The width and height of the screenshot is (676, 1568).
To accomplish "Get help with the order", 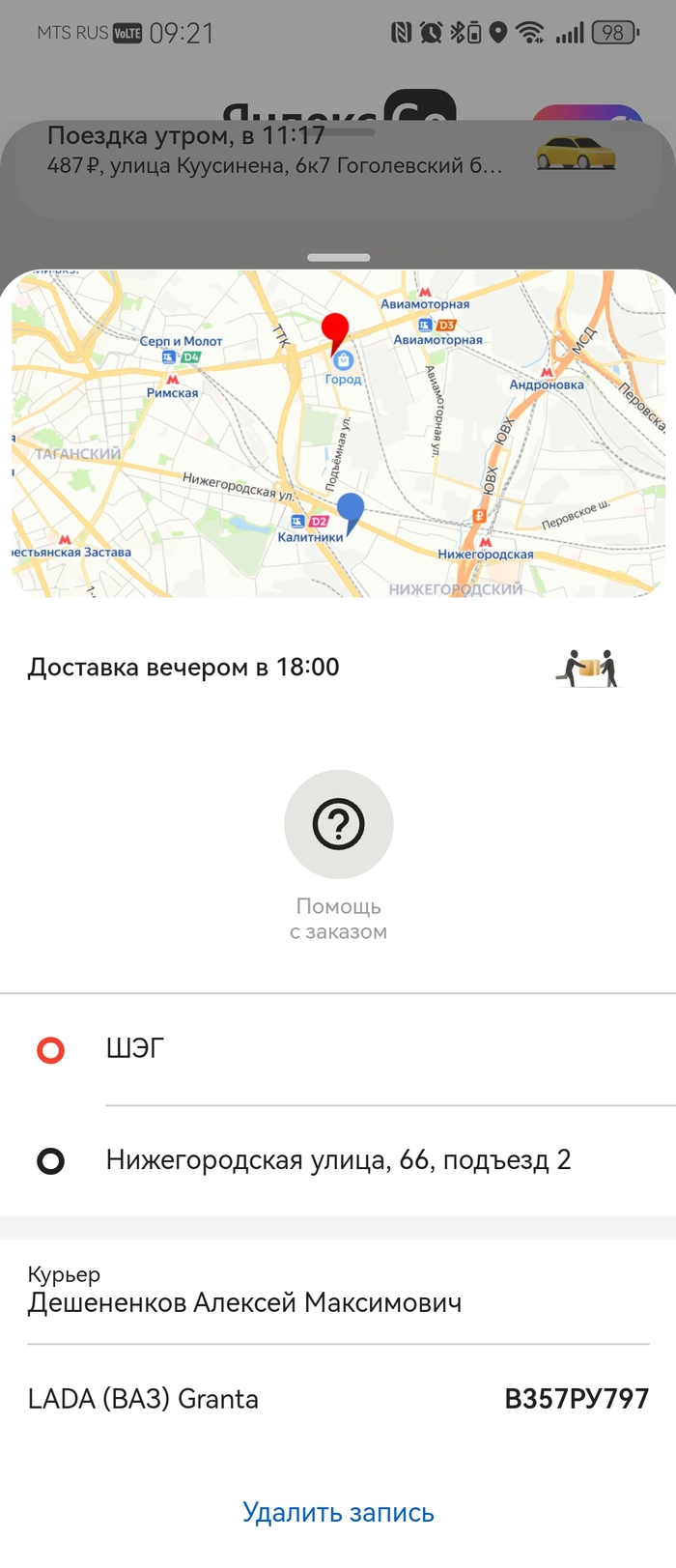I will point(338,825).
